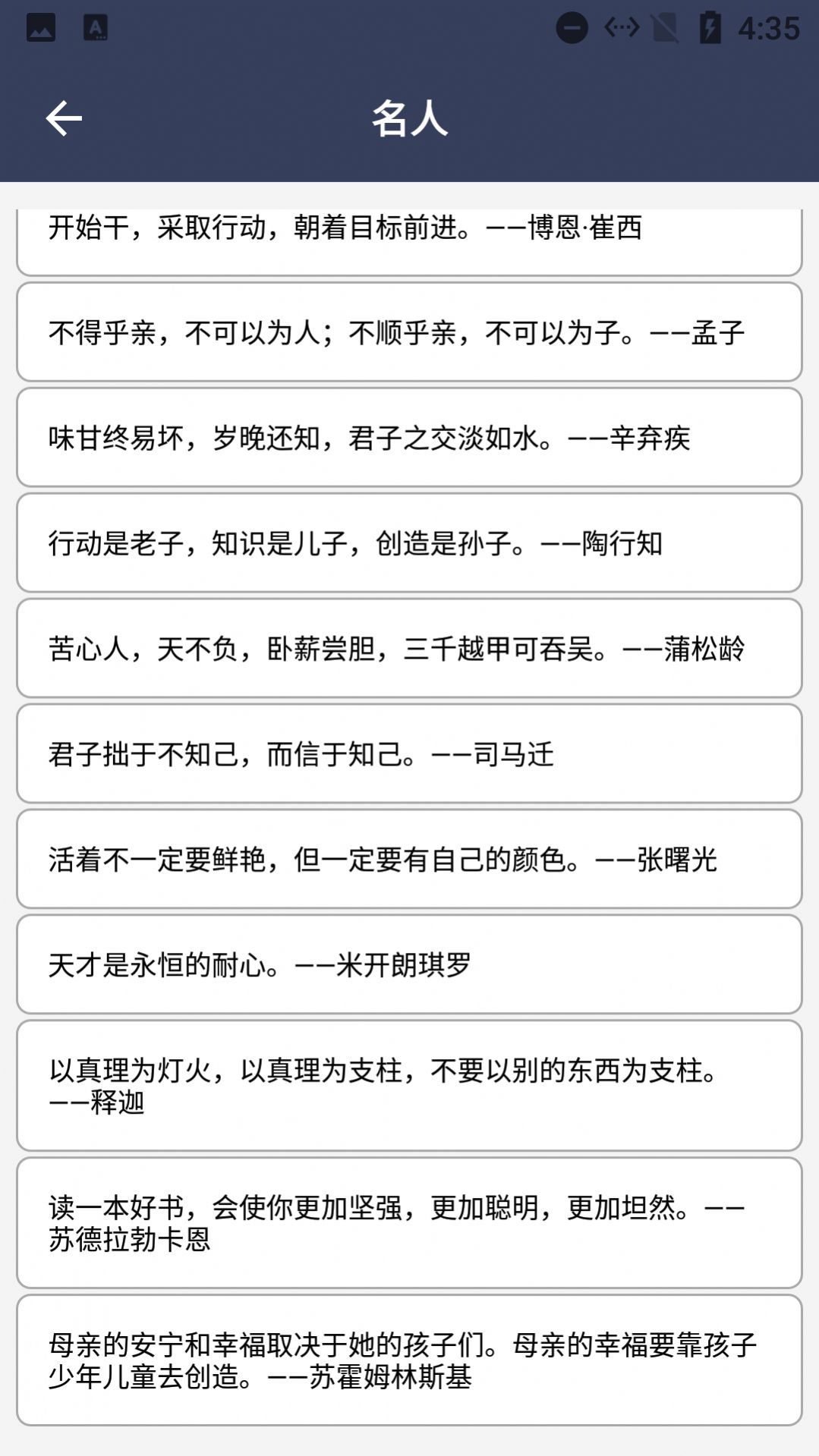The width and height of the screenshot is (819, 1456).
Task: Open the image notification icon in status bar
Action: coord(40,26)
